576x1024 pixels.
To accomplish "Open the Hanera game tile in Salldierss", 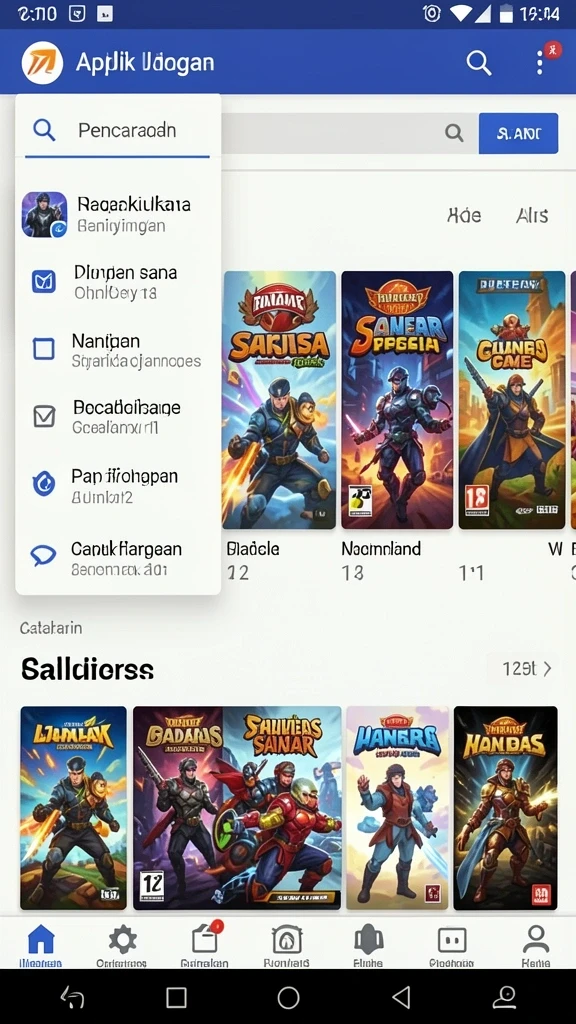I will tap(397, 808).
